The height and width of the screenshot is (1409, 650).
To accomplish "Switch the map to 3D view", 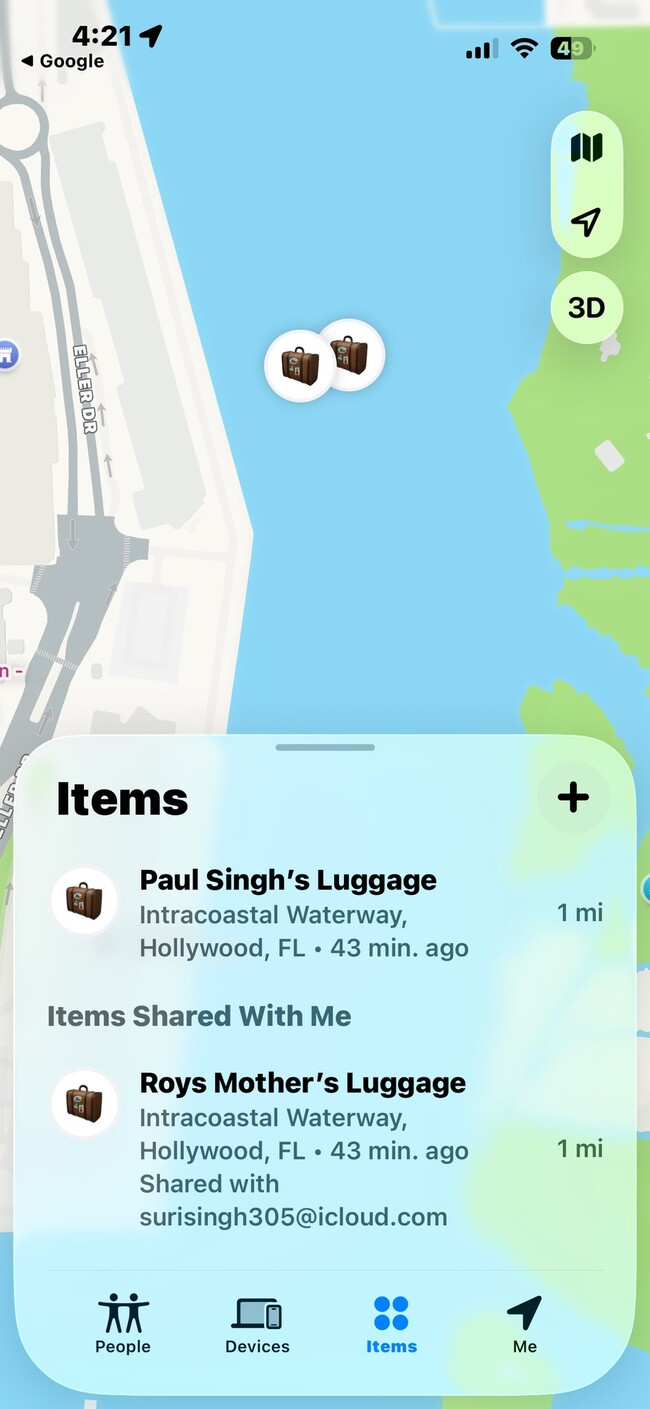I will (586, 307).
